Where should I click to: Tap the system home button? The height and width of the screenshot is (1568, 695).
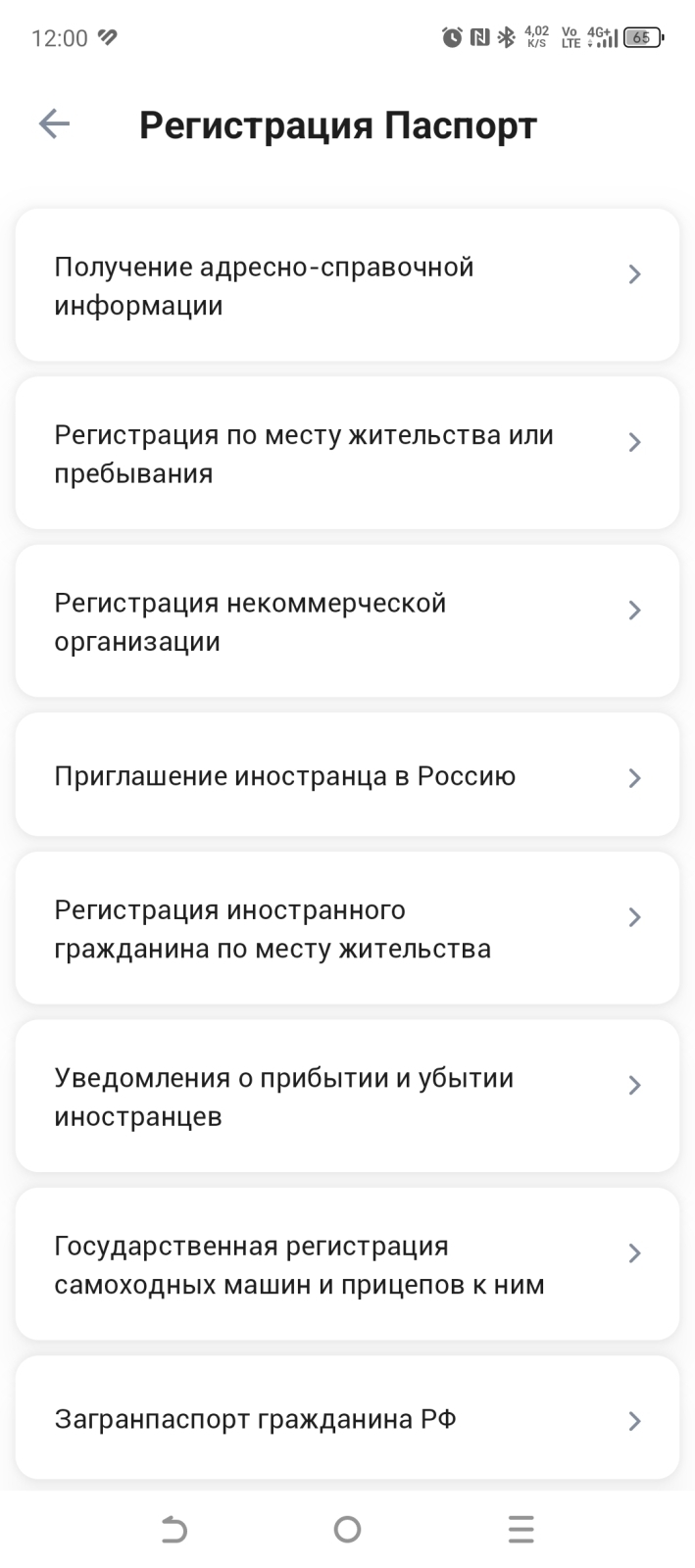347,1529
